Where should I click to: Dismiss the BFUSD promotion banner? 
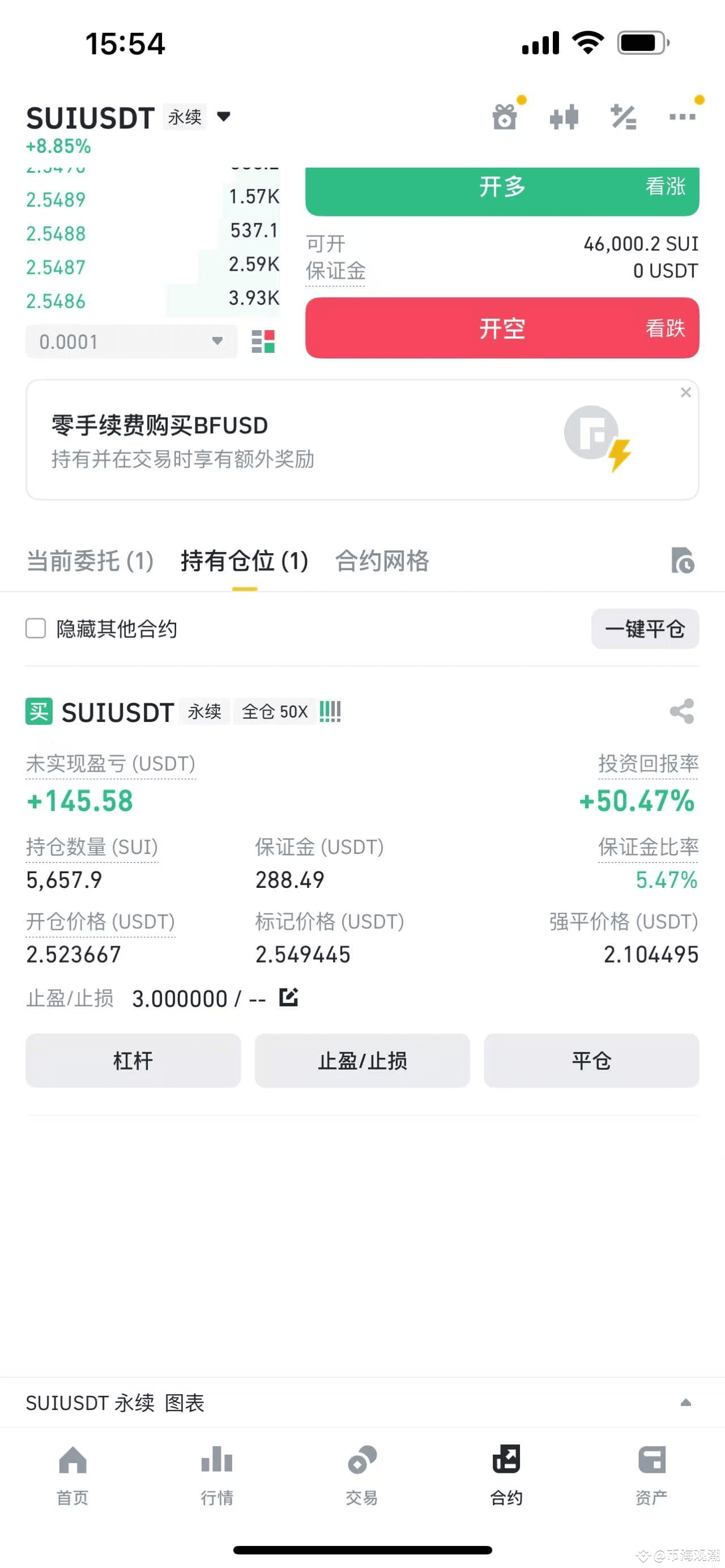point(685,392)
